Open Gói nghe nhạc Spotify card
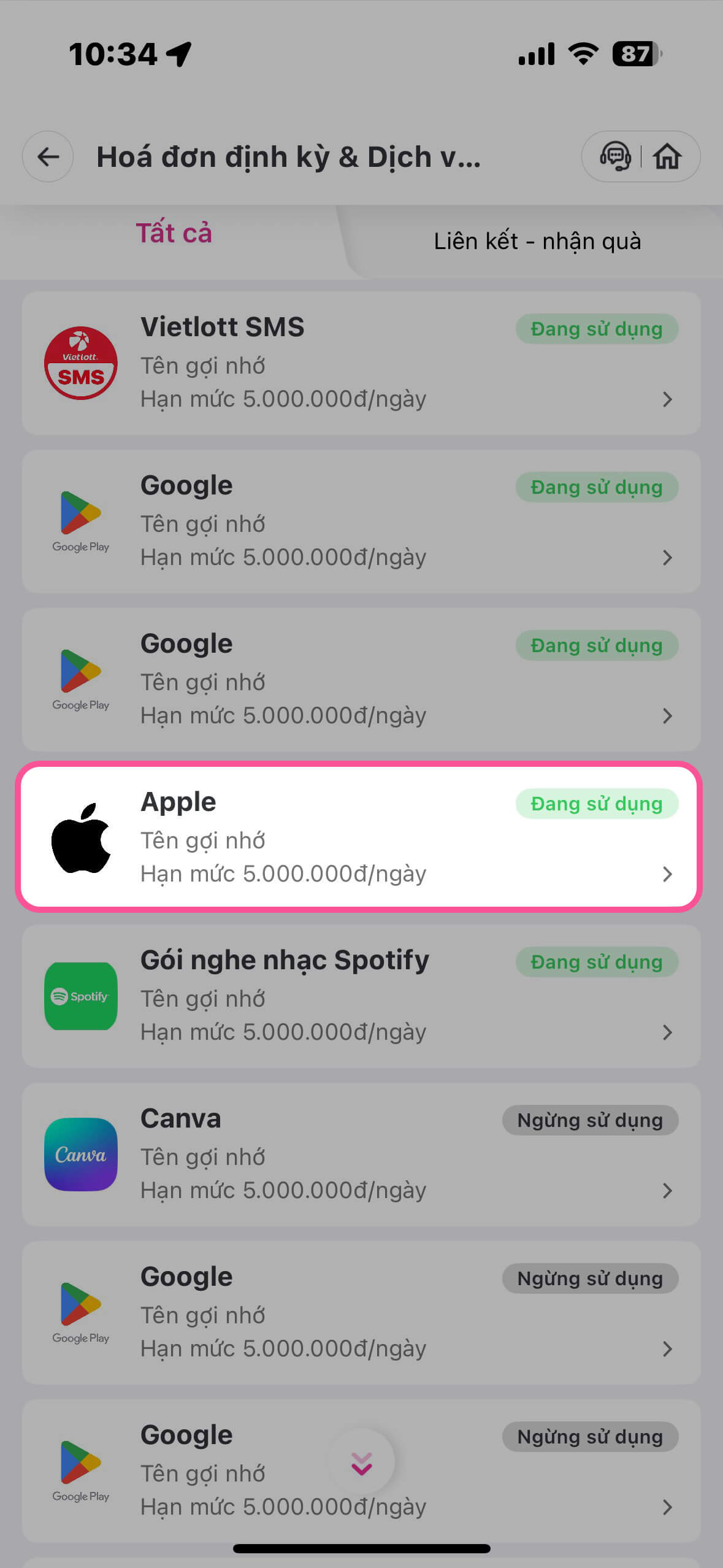723x1568 pixels. (x=361, y=996)
